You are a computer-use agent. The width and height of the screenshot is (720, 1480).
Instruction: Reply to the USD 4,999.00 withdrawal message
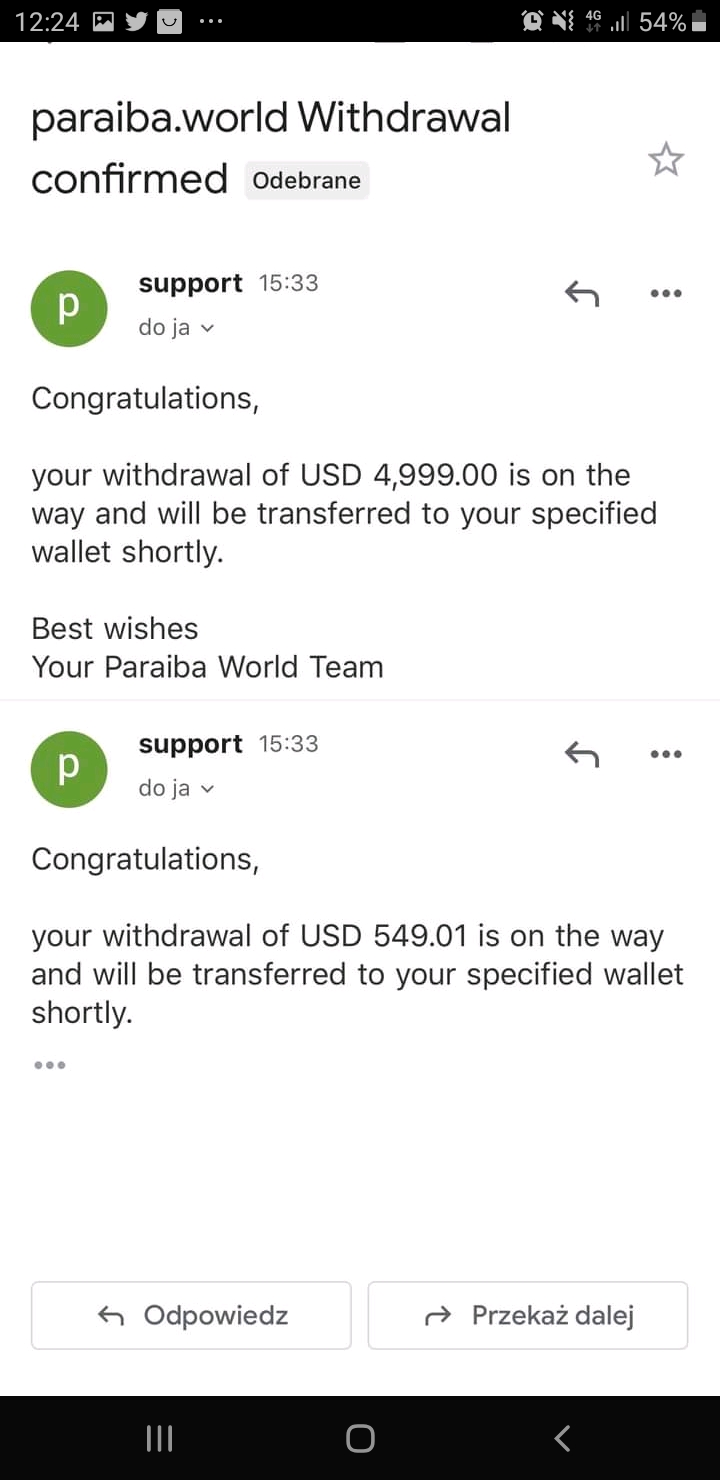(582, 293)
